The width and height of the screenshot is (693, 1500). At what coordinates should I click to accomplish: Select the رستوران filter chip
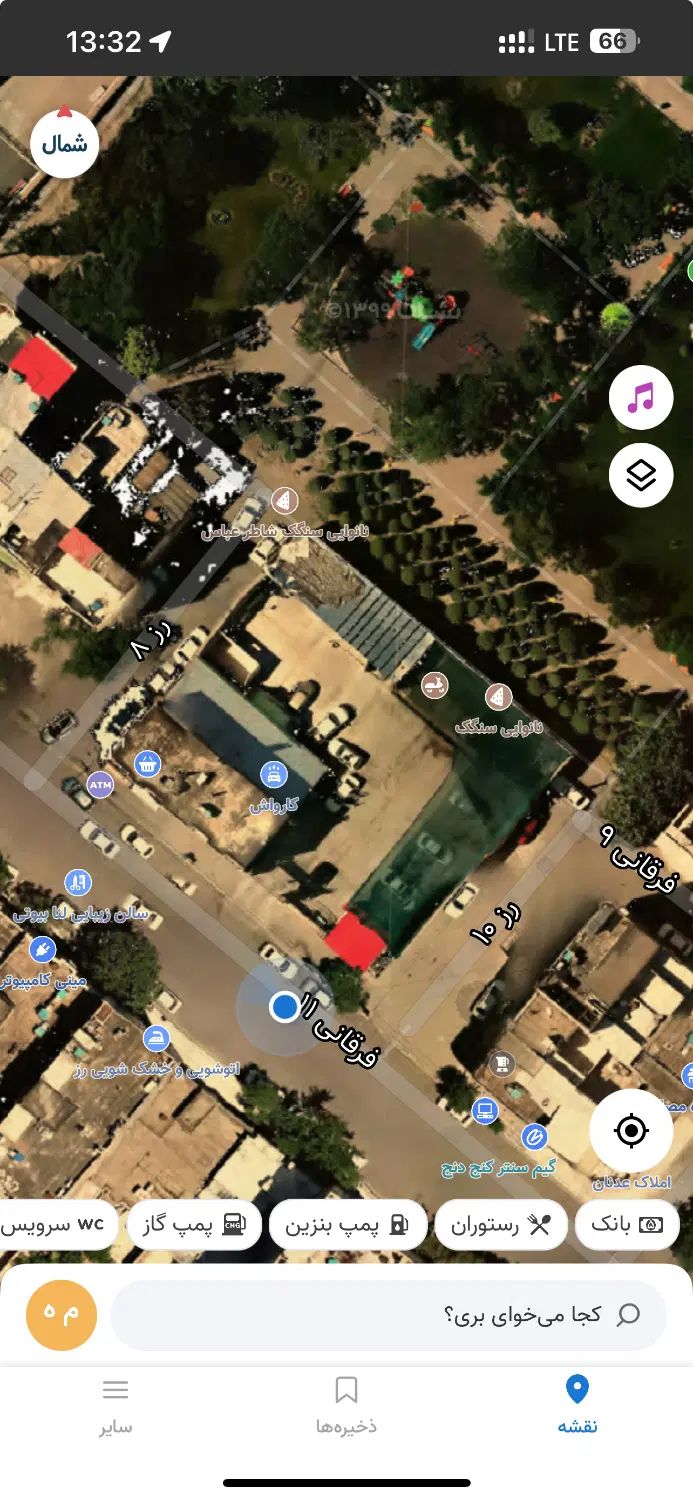[x=501, y=1225]
